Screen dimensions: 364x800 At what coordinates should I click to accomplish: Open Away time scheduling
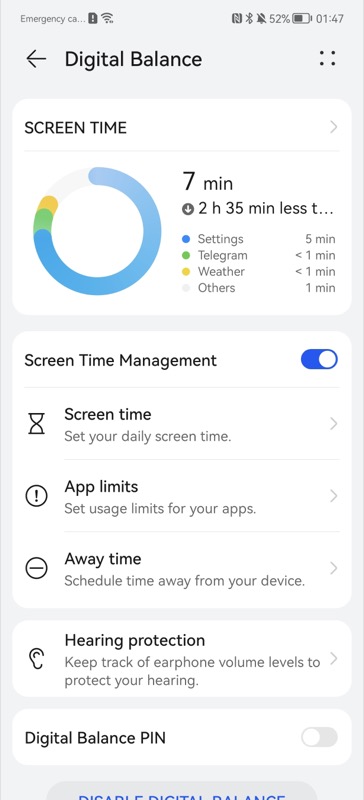(182, 568)
